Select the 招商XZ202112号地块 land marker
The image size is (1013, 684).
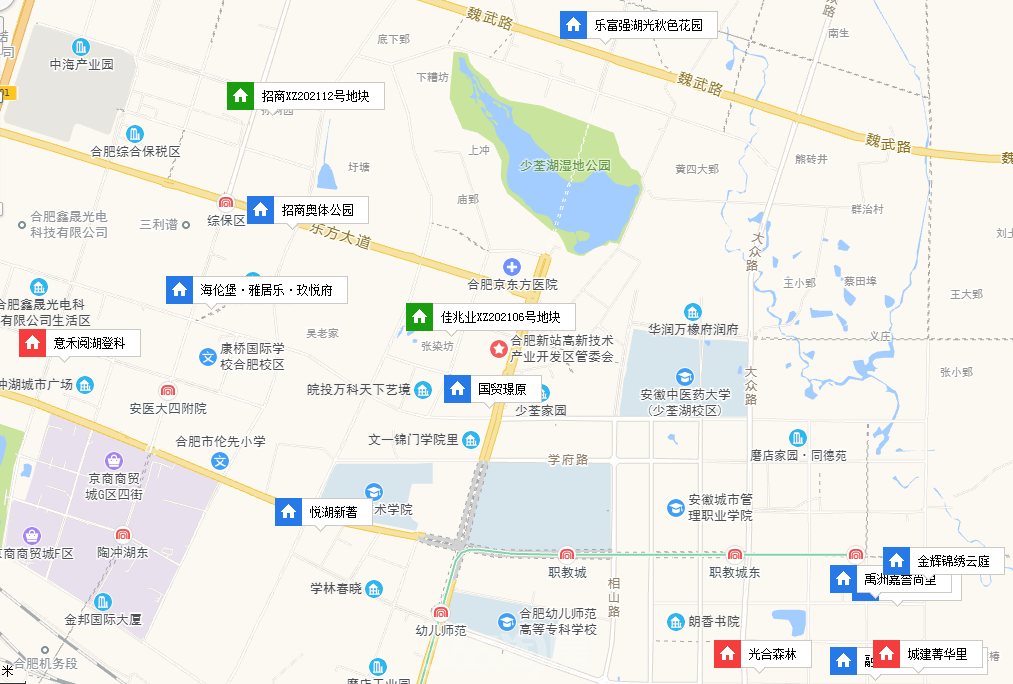coord(305,96)
